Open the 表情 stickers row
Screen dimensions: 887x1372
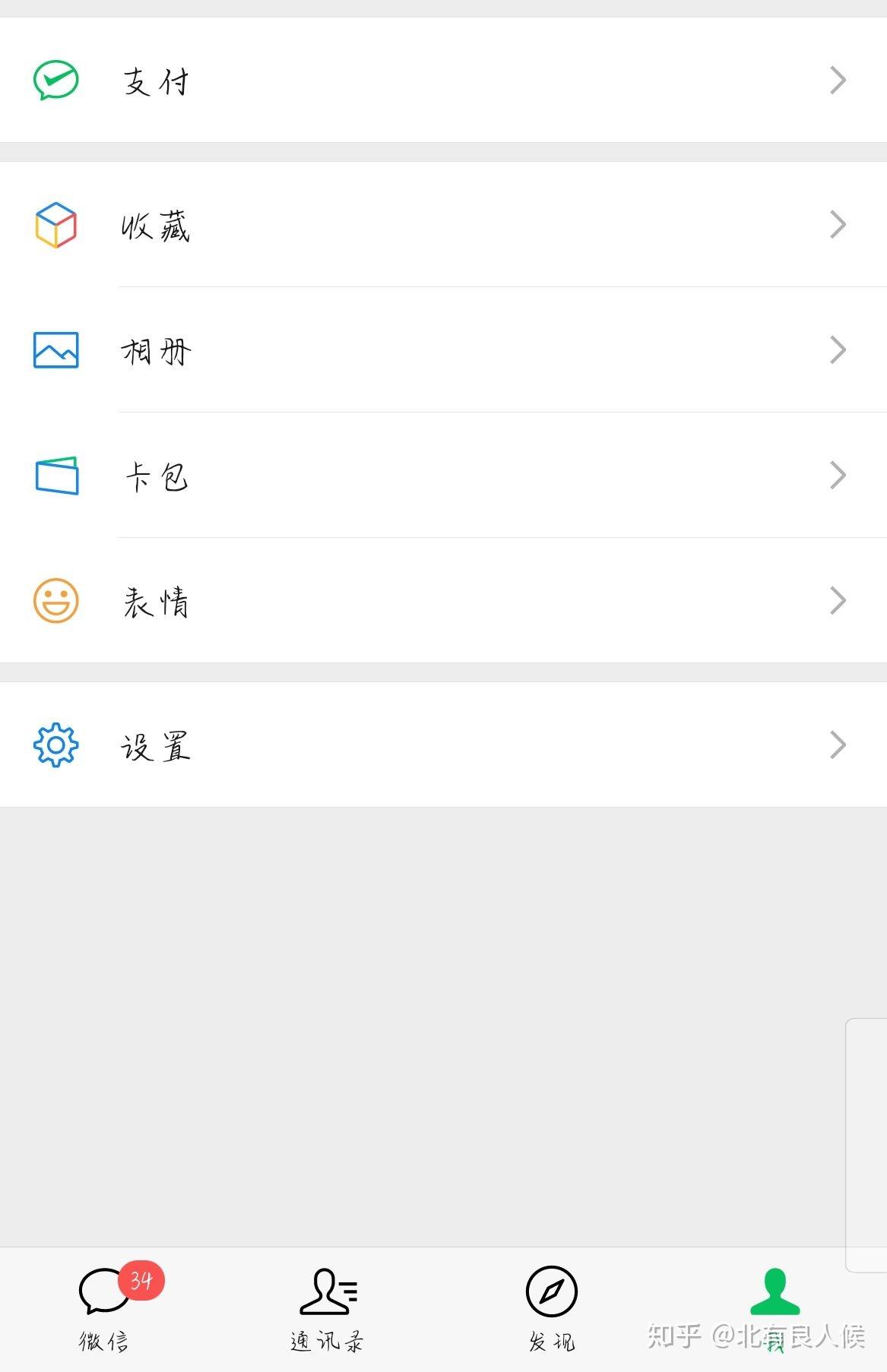[443, 601]
